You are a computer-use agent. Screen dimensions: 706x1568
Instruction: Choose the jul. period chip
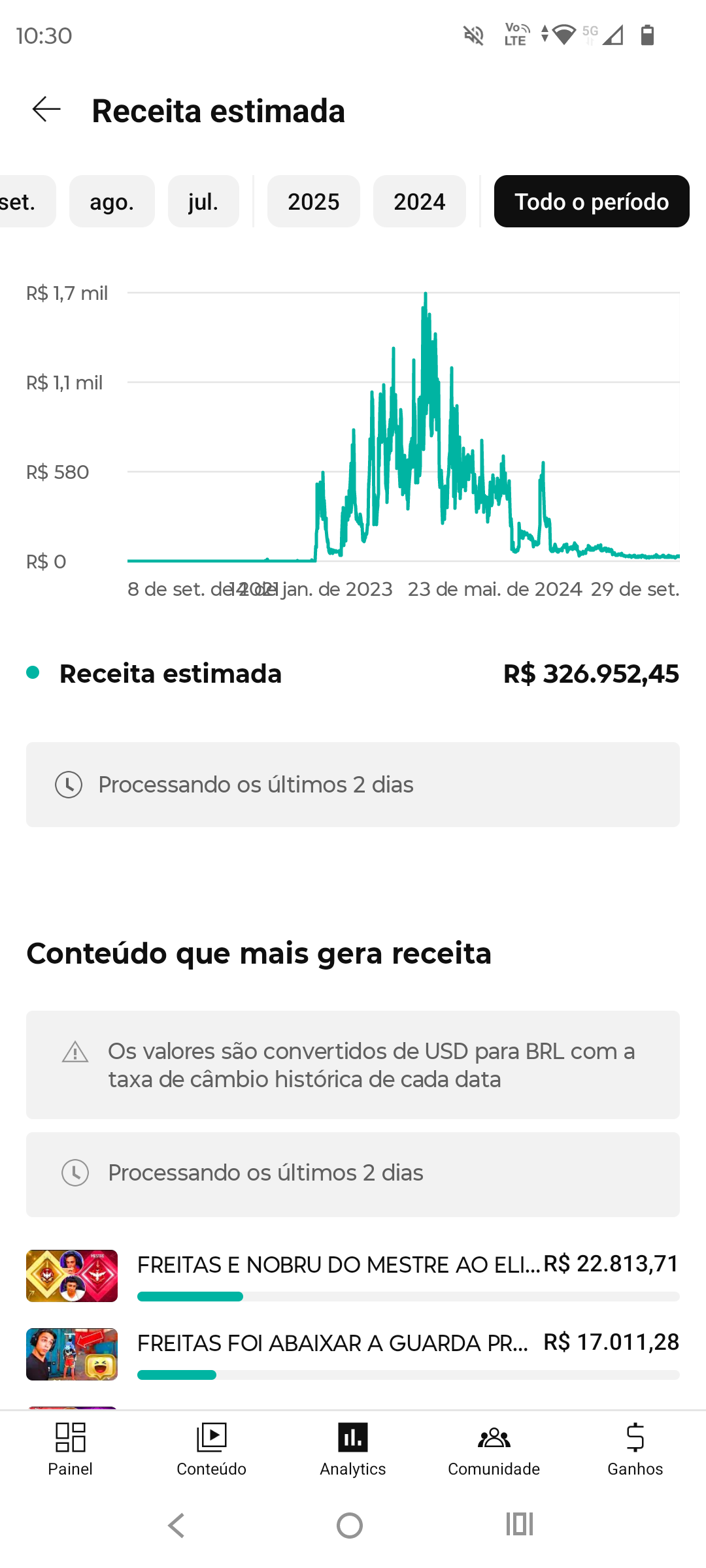point(203,201)
